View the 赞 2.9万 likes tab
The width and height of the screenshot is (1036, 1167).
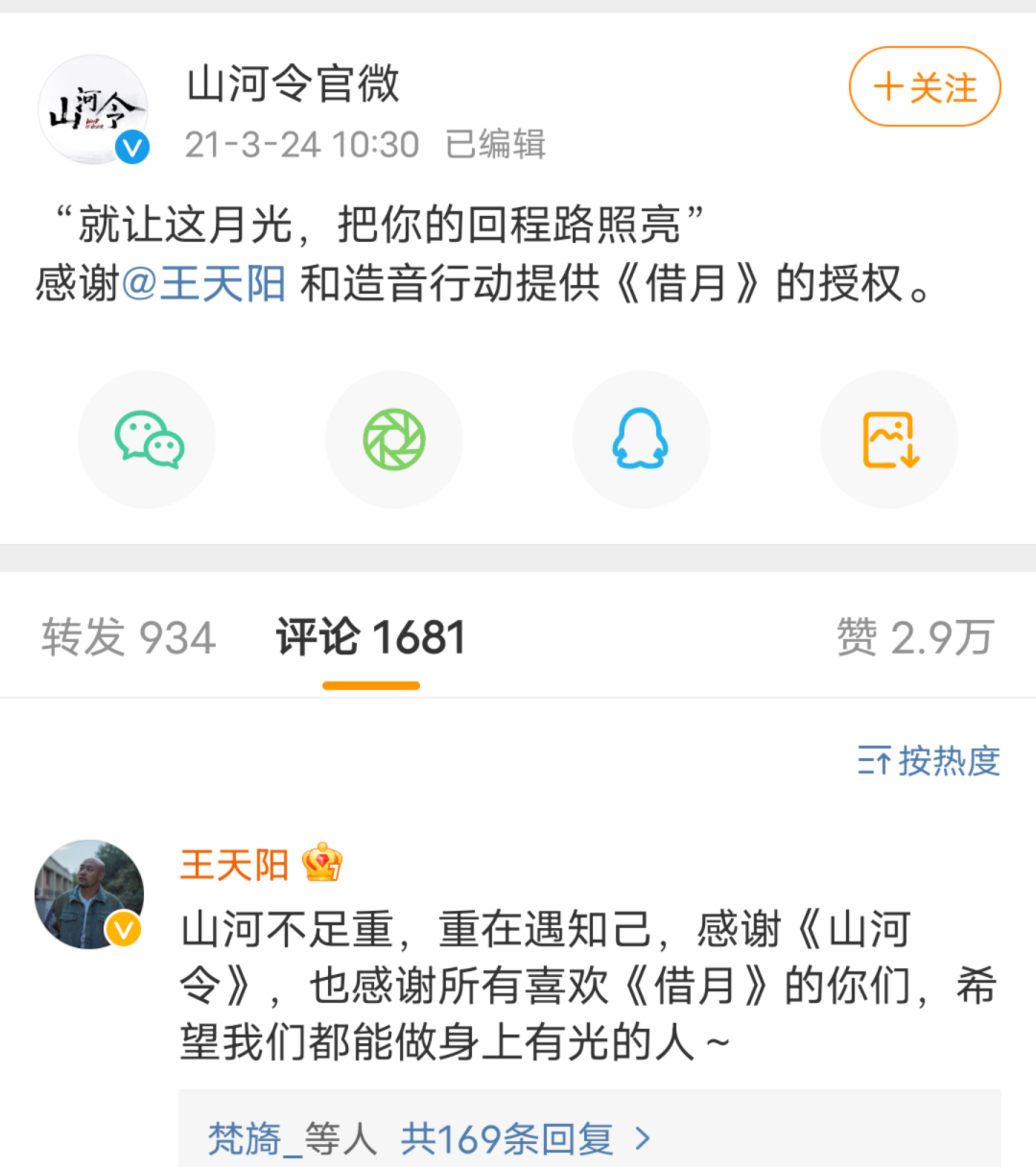(914, 637)
